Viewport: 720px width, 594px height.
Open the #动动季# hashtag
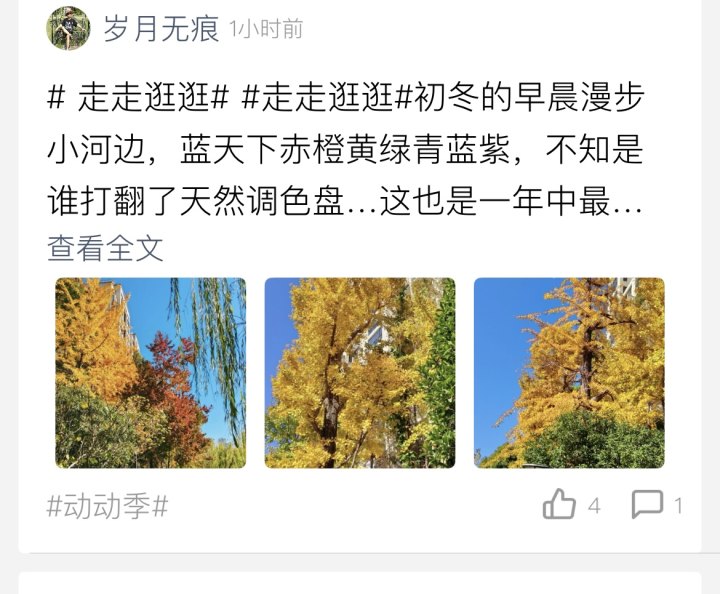pyautogui.click(x=107, y=506)
